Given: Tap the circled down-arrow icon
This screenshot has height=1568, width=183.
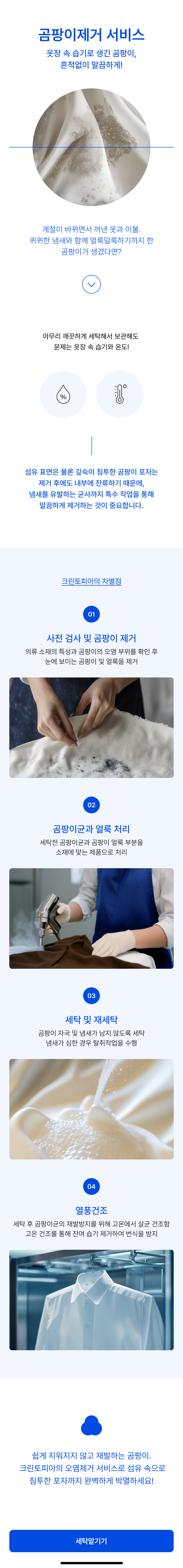Looking at the screenshot, I should click(x=91, y=284).
